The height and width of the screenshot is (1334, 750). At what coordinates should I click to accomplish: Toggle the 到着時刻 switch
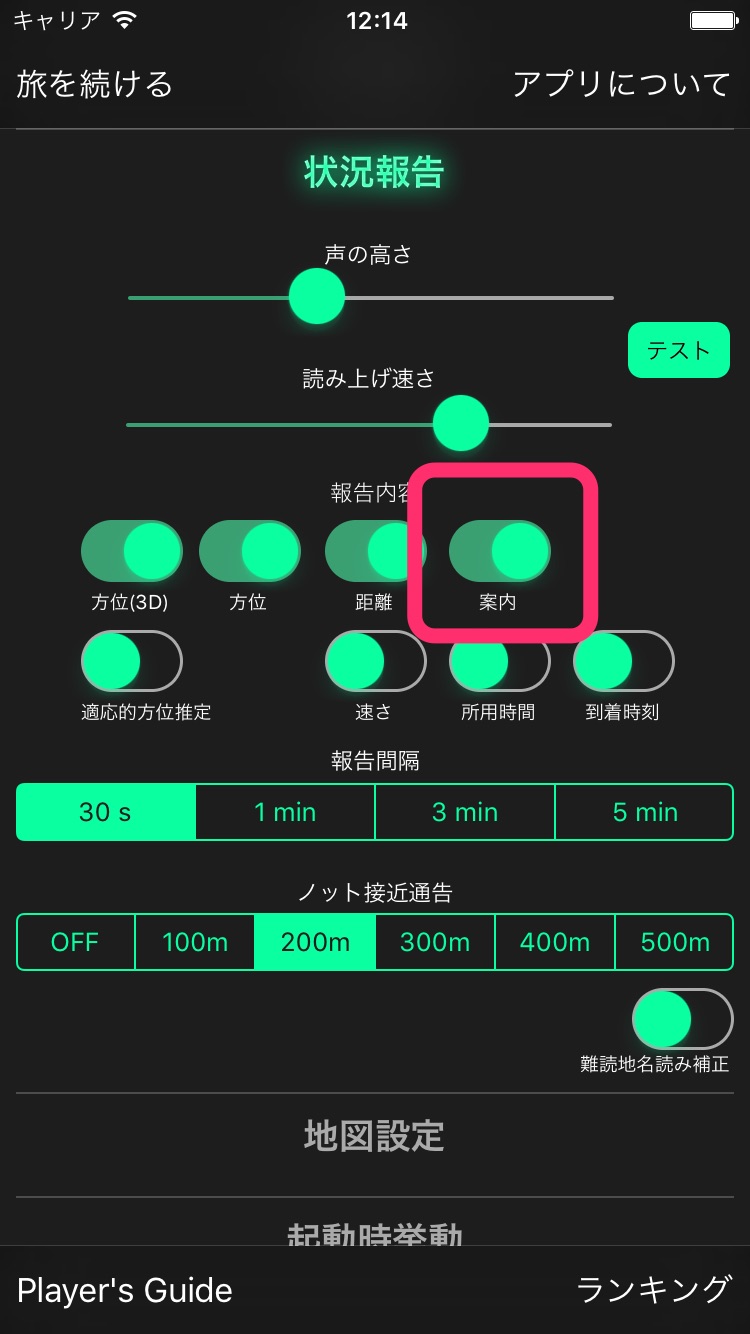(623, 661)
